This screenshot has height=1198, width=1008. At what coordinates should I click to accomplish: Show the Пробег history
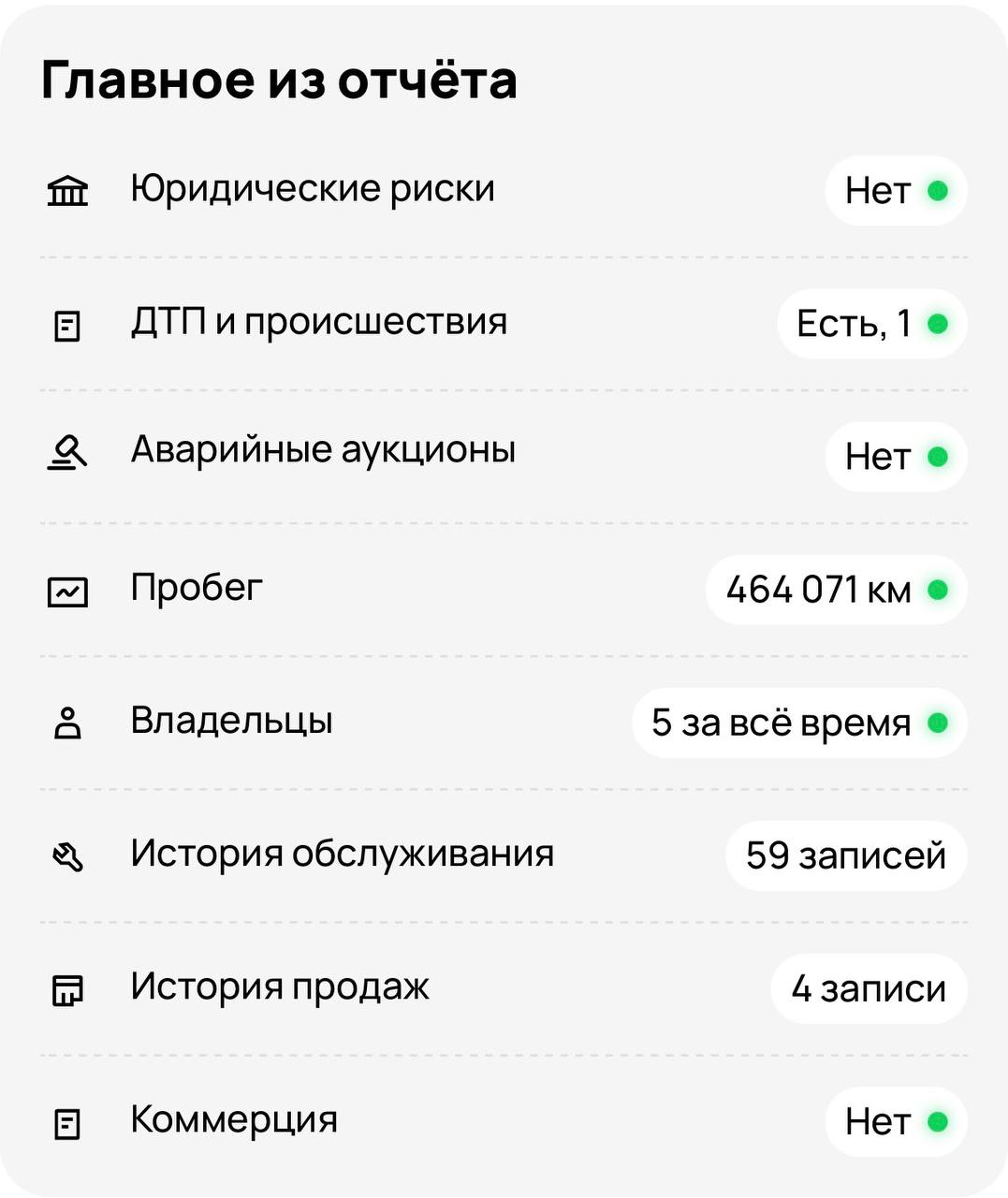click(x=197, y=589)
